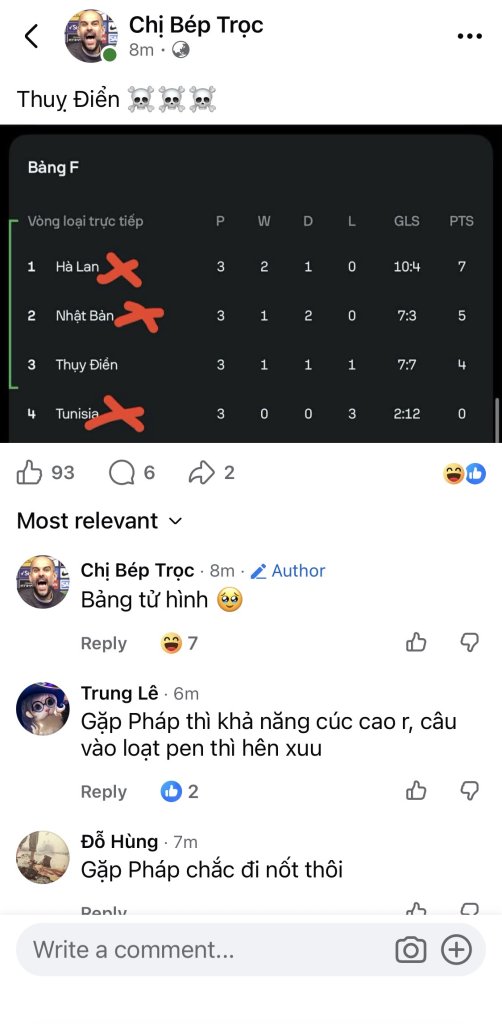Attach a photo using the camera icon
Viewport: 502px width, 1024px height.
(411, 950)
